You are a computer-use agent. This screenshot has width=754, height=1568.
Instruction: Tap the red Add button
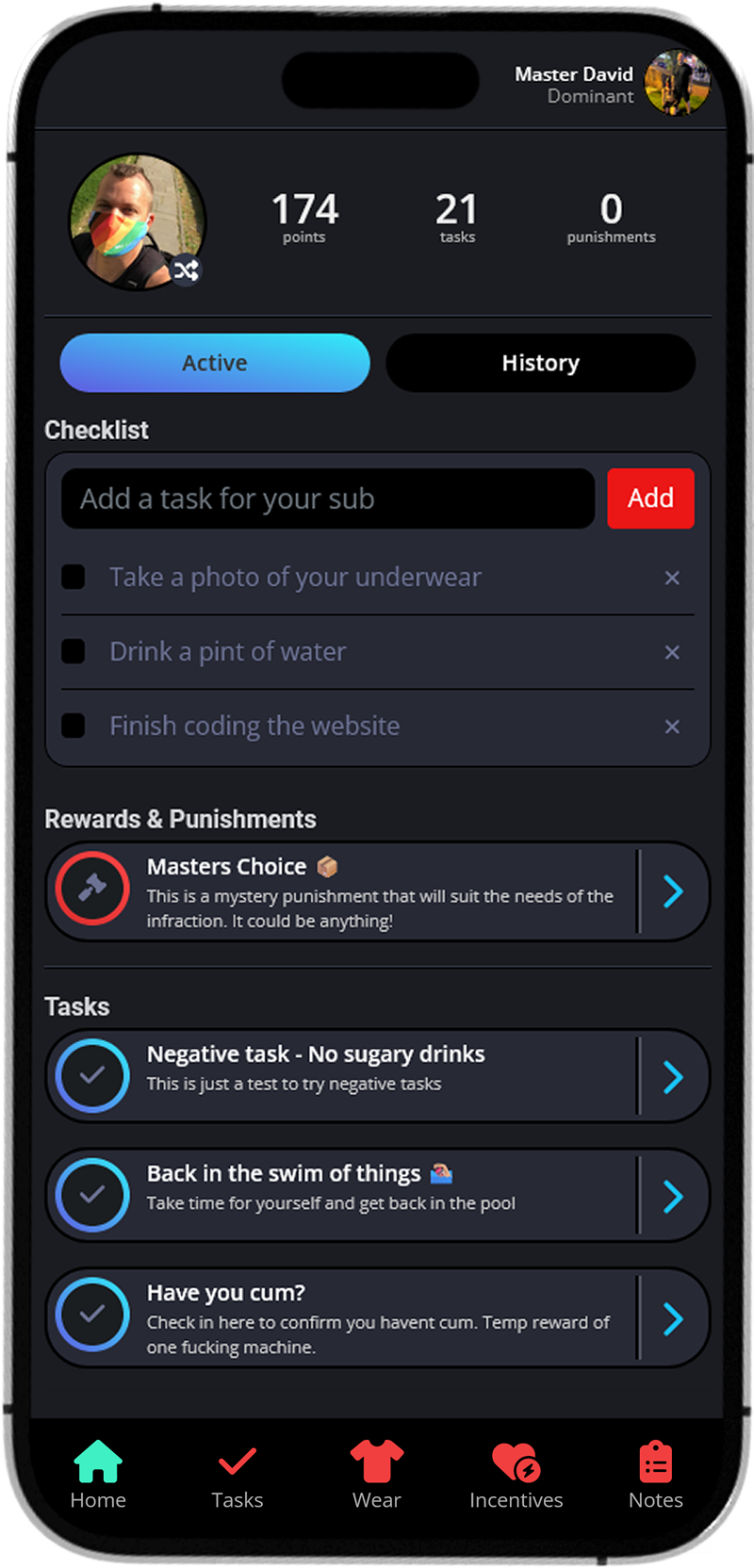[650, 498]
